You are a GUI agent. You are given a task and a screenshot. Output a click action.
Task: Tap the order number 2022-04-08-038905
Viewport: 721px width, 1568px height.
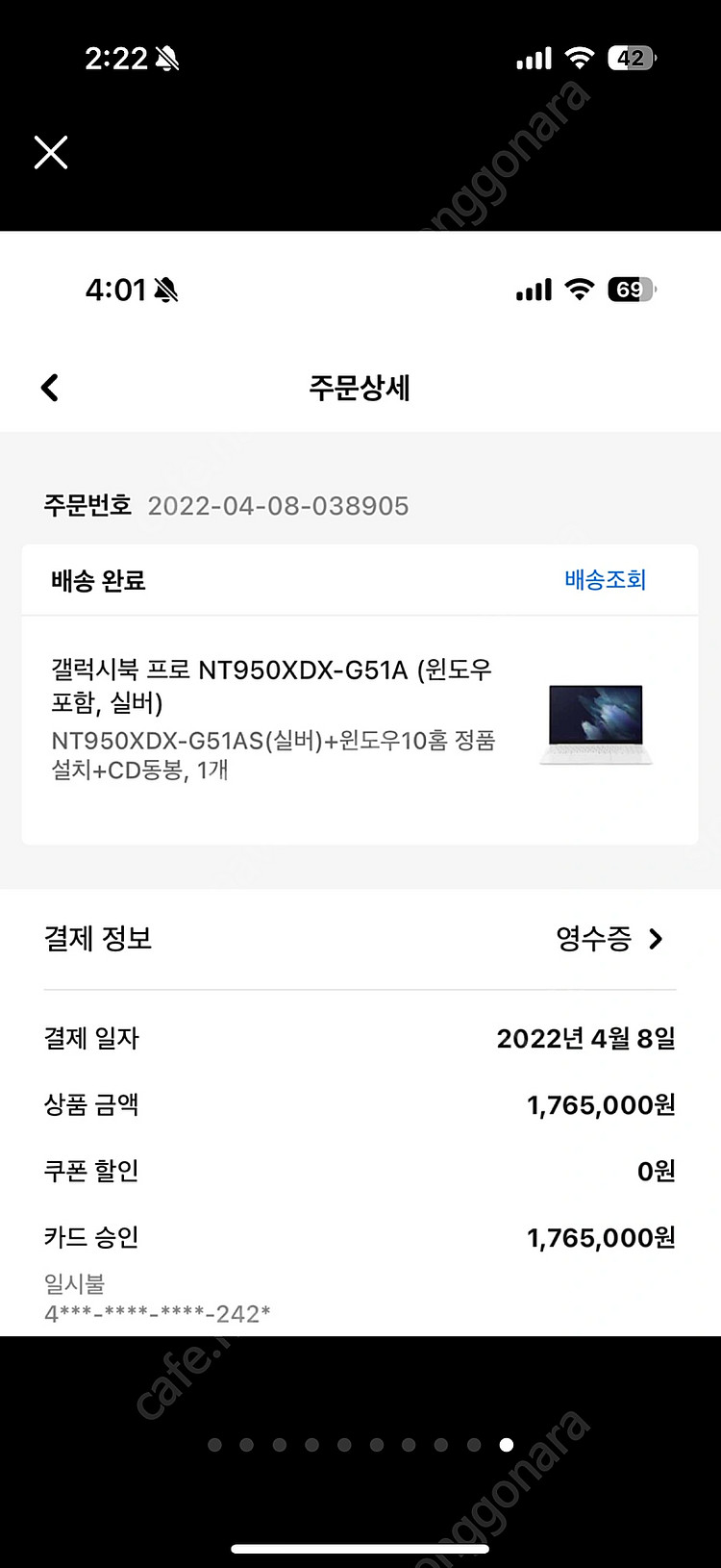coord(277,505)
